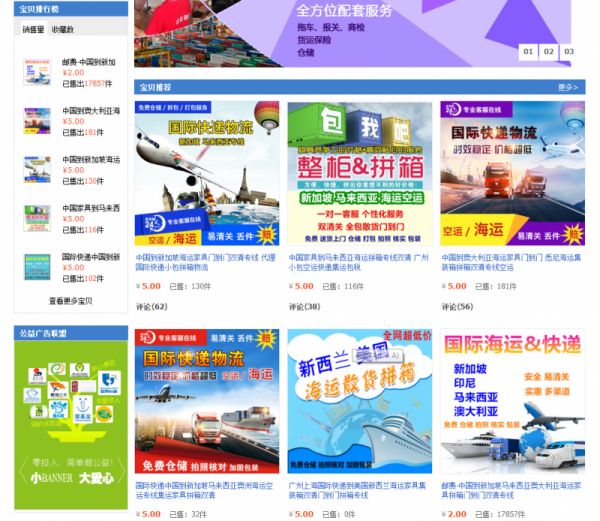600x521 pixels.
Task: Open ranked item 中国到新加坡海运 with 130 sold
Action: 91,159
